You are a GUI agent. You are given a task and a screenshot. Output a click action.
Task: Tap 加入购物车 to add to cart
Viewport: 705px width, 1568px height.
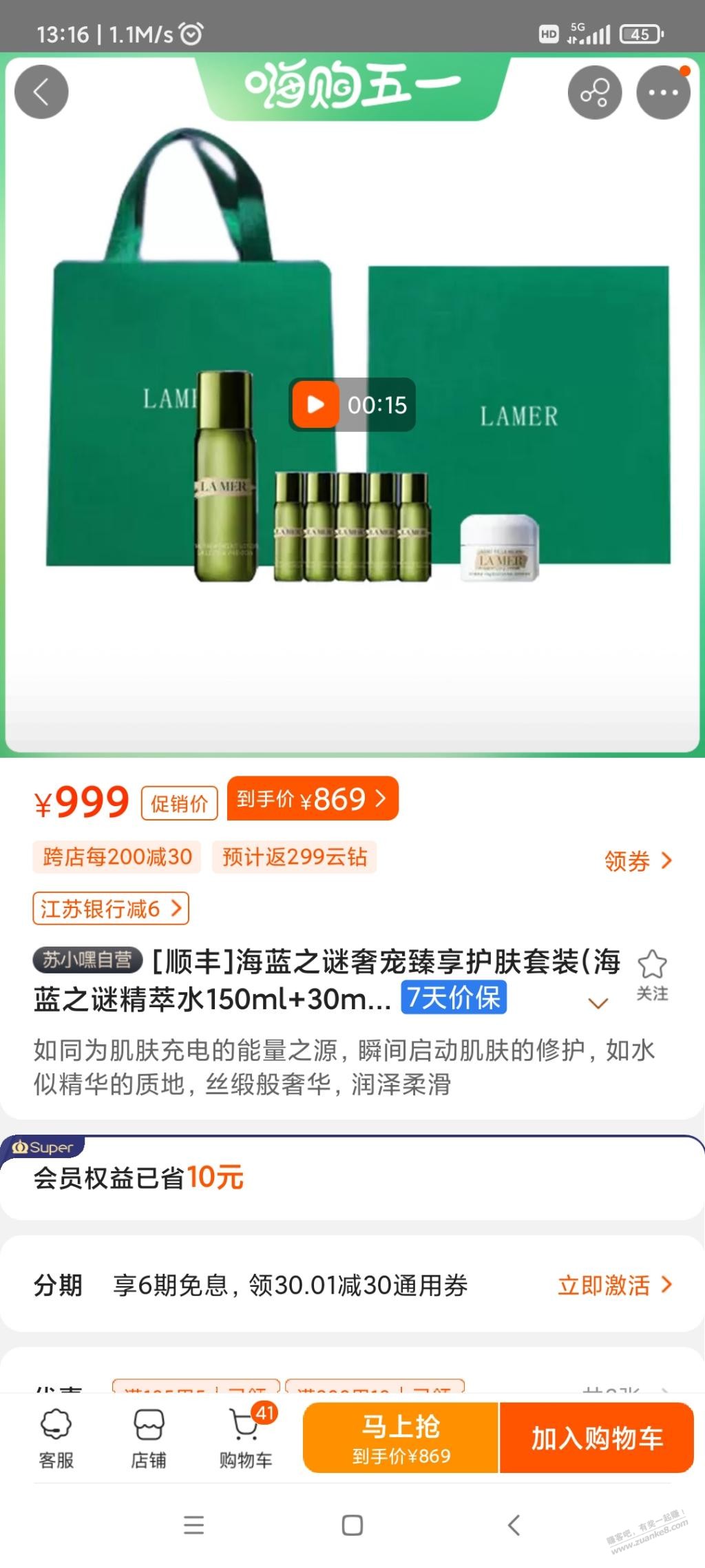pyautogui.click(x=596, y=1438)
